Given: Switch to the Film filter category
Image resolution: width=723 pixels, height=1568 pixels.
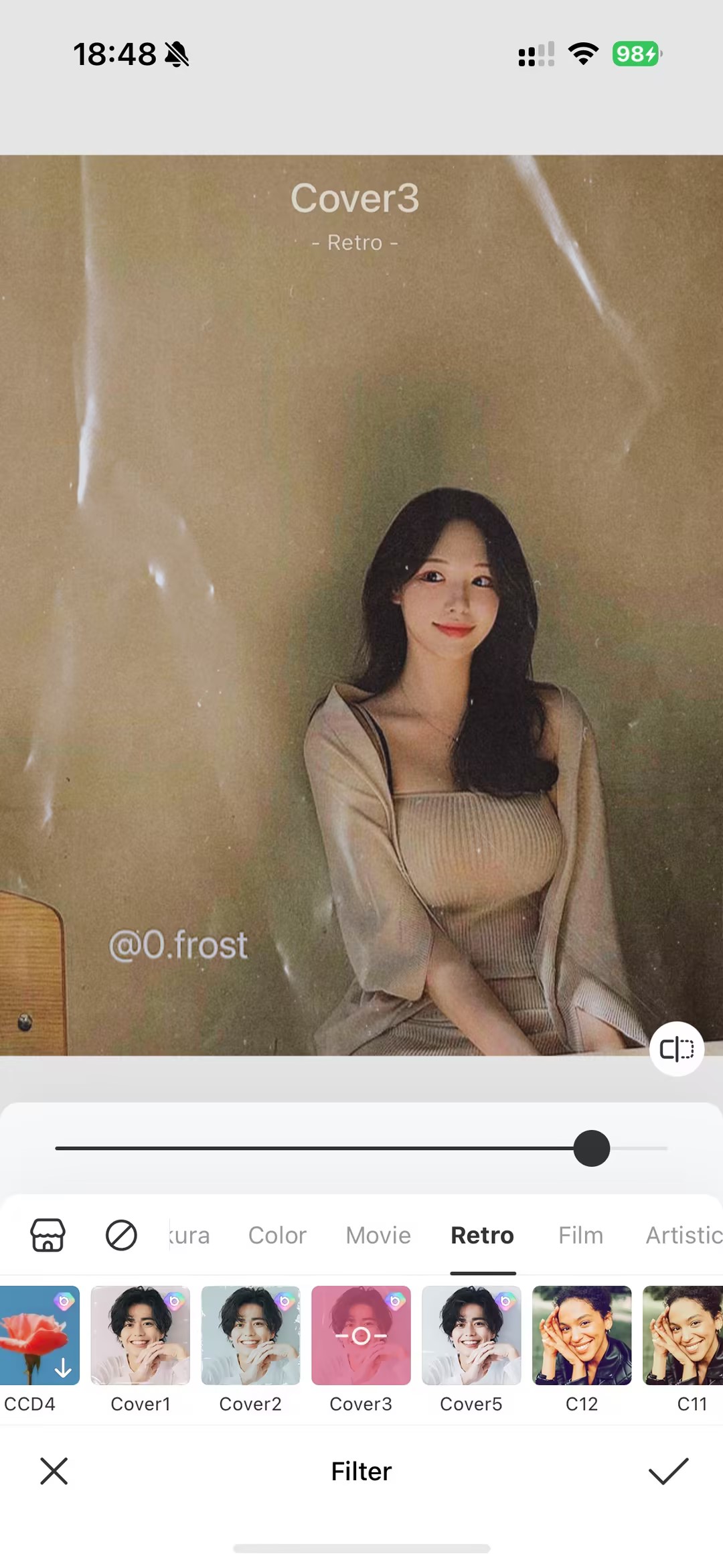Looking at the screenshot, I should (x=580, y=1235).
